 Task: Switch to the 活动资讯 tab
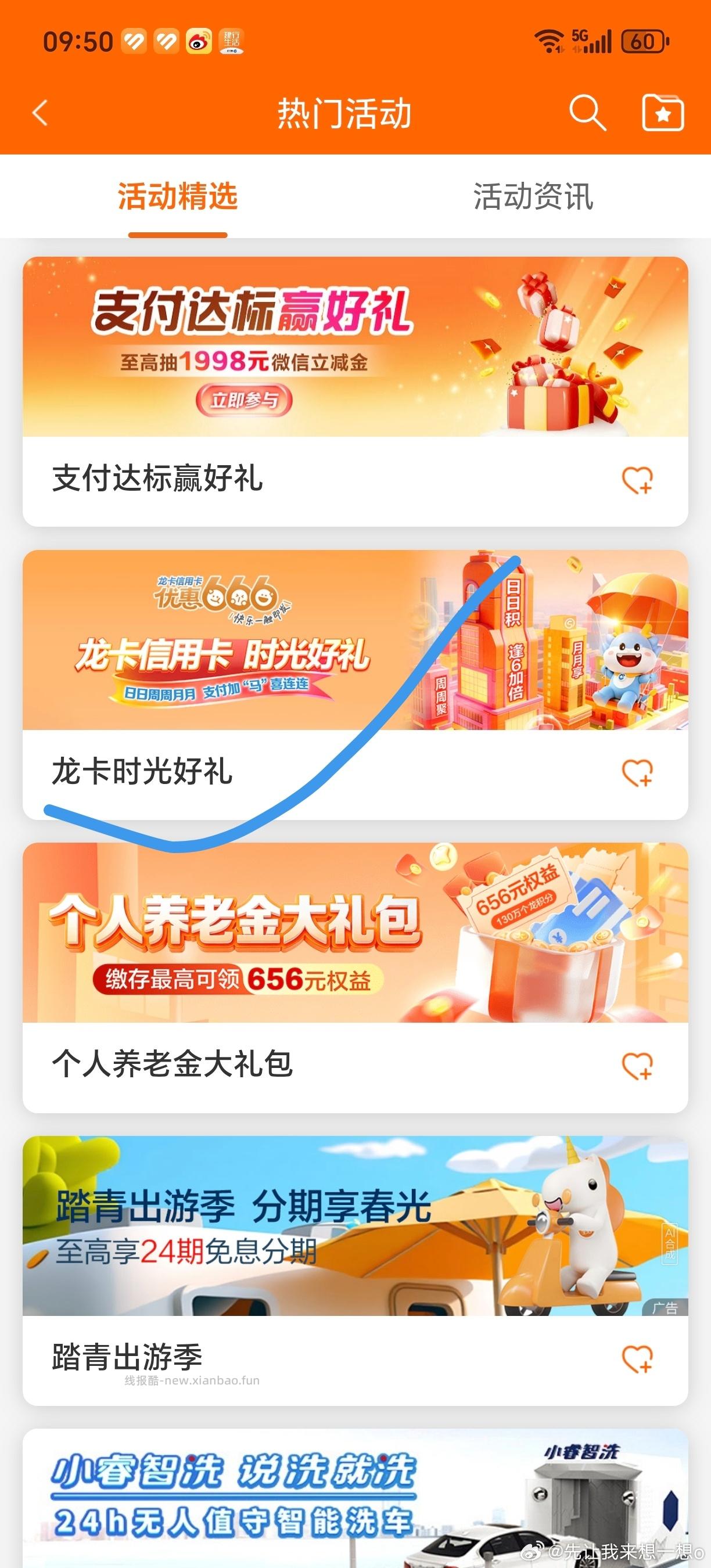coord(533,197)
